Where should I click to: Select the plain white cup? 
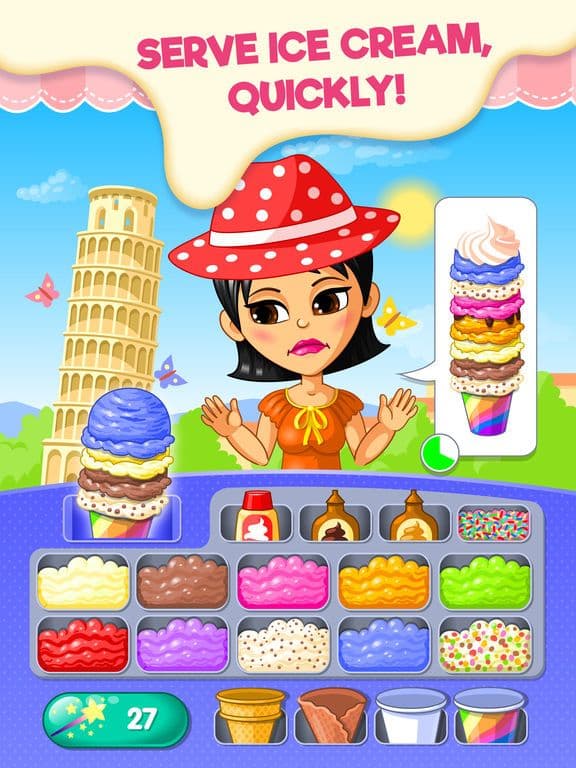coord(411,716)
